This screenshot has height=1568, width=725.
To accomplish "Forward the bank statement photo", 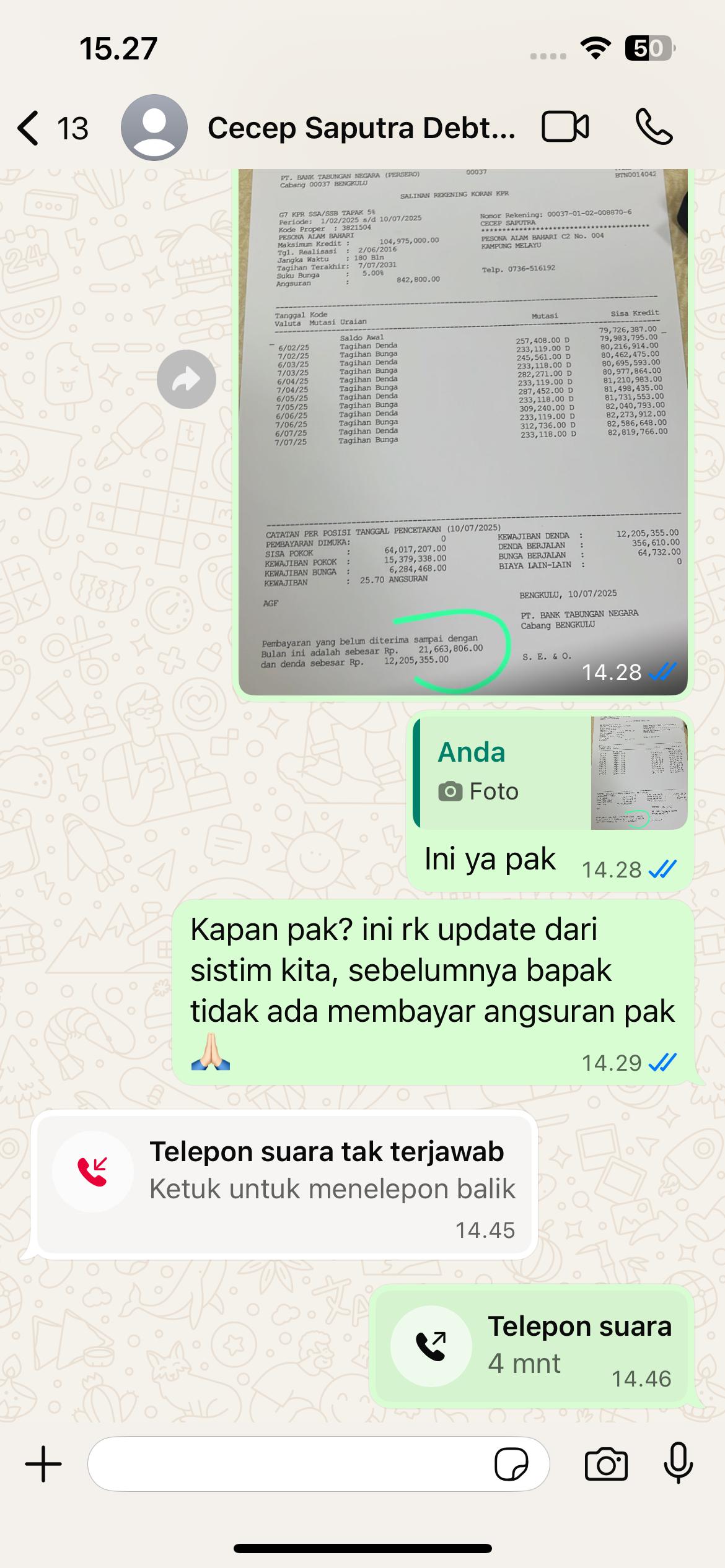I will pos(186,379).
